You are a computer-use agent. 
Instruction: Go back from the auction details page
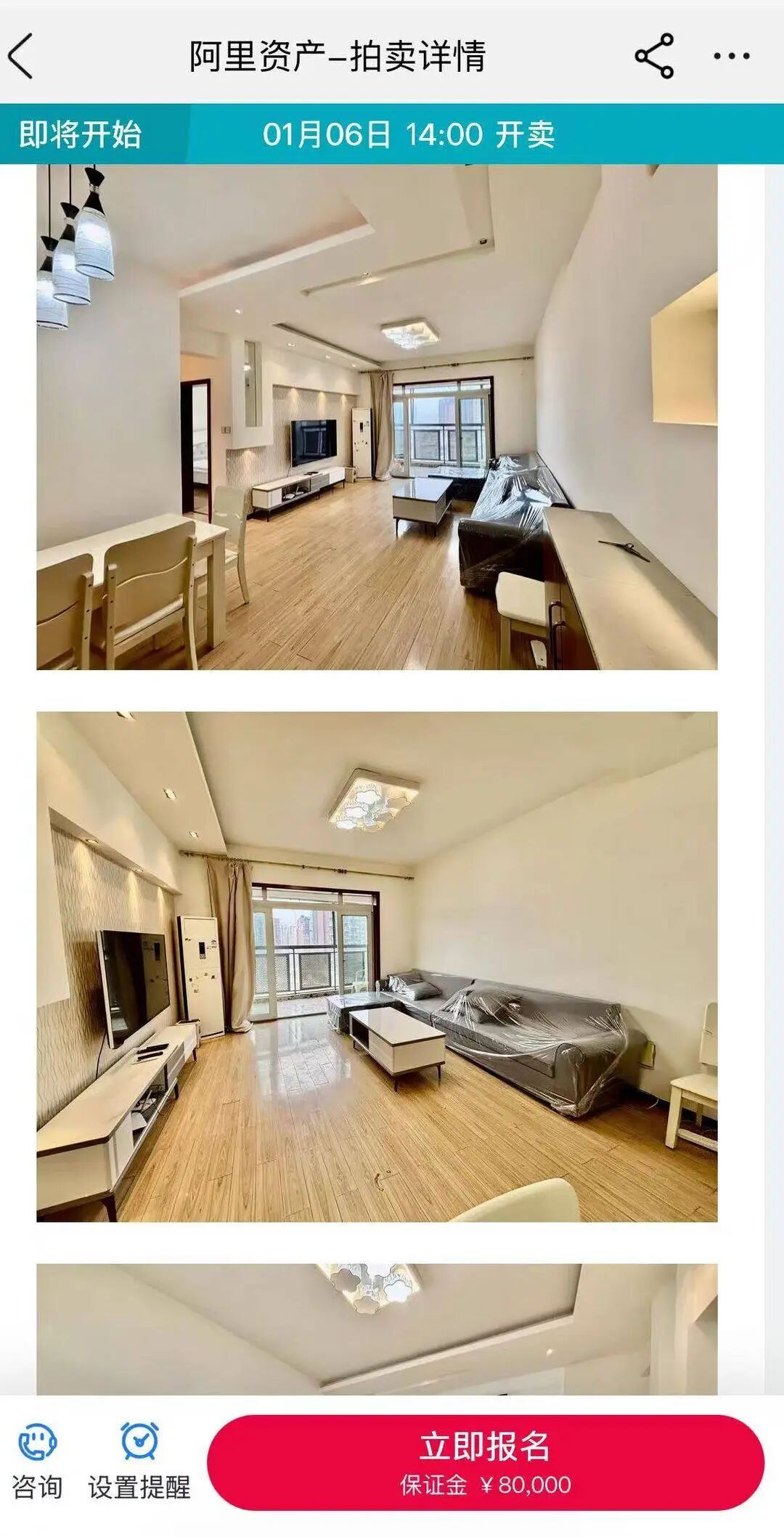tap(22, 56)
